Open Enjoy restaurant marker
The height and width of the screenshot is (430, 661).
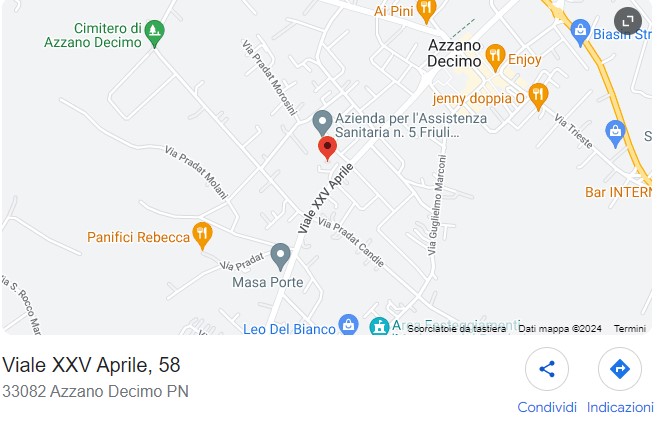[x=494, y=59]
